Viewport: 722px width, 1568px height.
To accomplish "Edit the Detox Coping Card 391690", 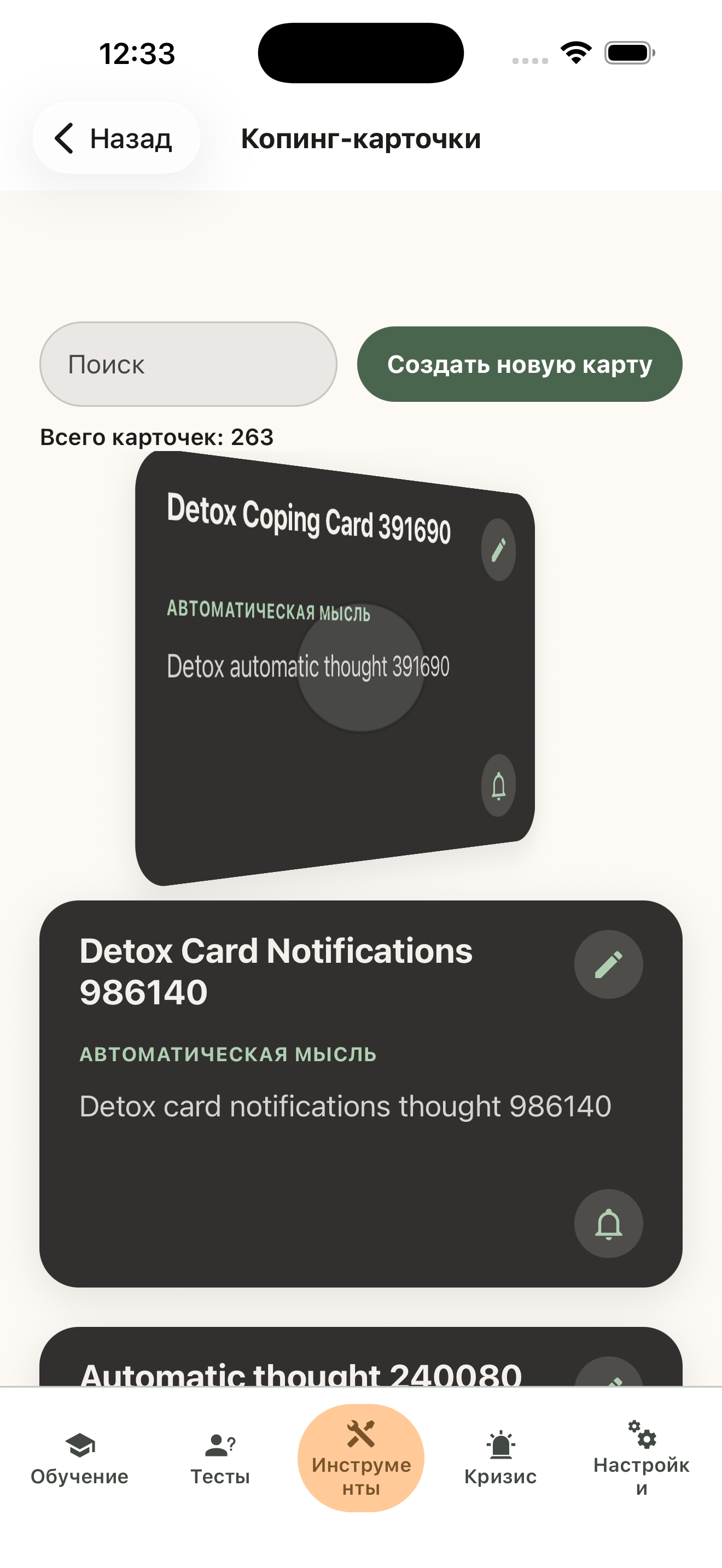I will pyautogui.click(x=499, y=549).
